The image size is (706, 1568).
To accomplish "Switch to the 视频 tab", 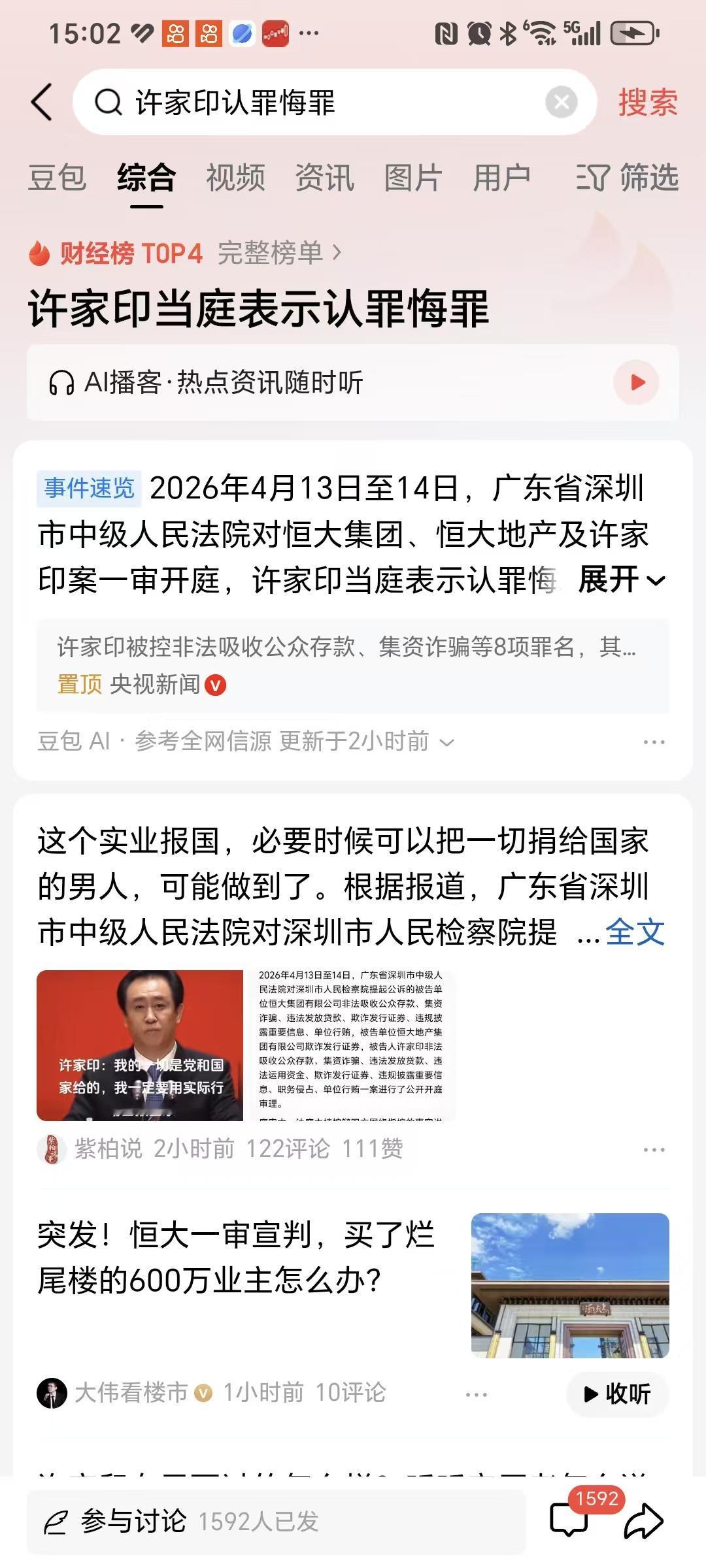I will click(x=236, y=177).
